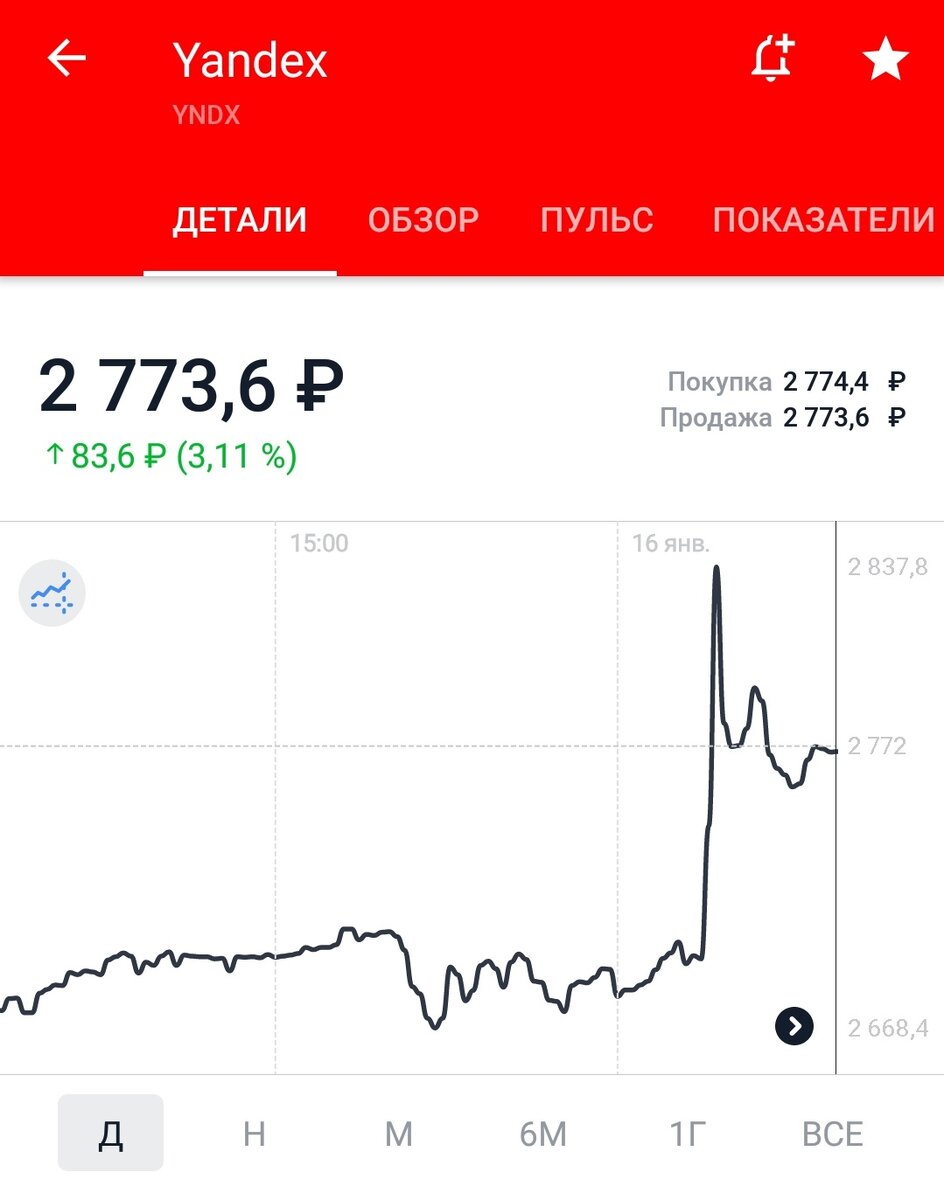Toggle the chart type icon

(x=52, y=593)
